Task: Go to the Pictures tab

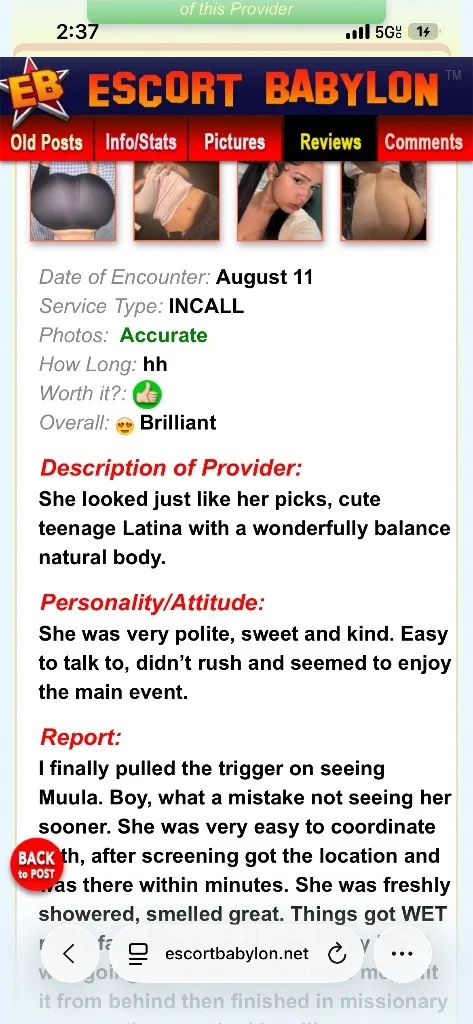Action: coord(235,141)
